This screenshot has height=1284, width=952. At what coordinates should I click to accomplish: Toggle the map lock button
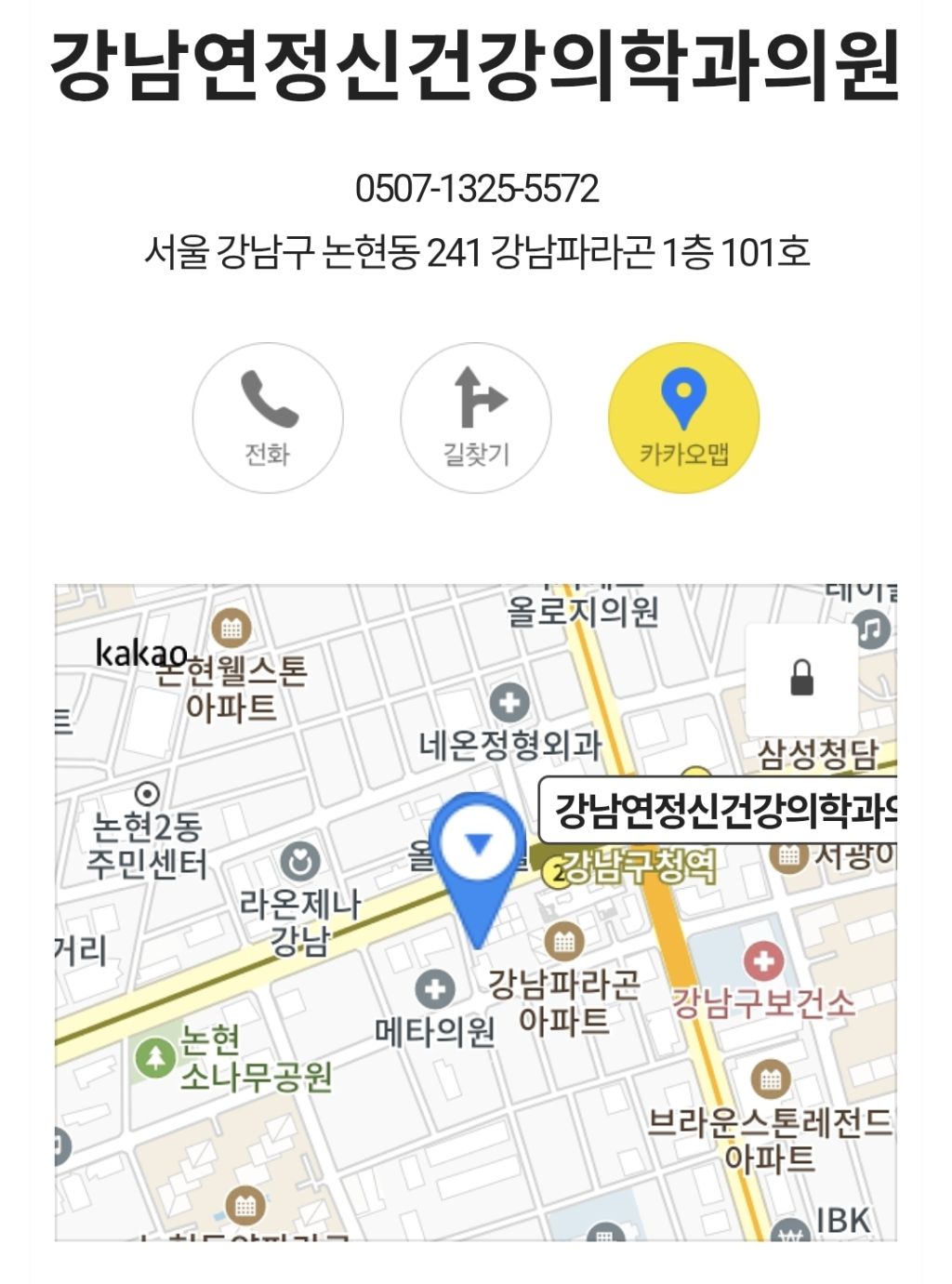click(801, 679)
